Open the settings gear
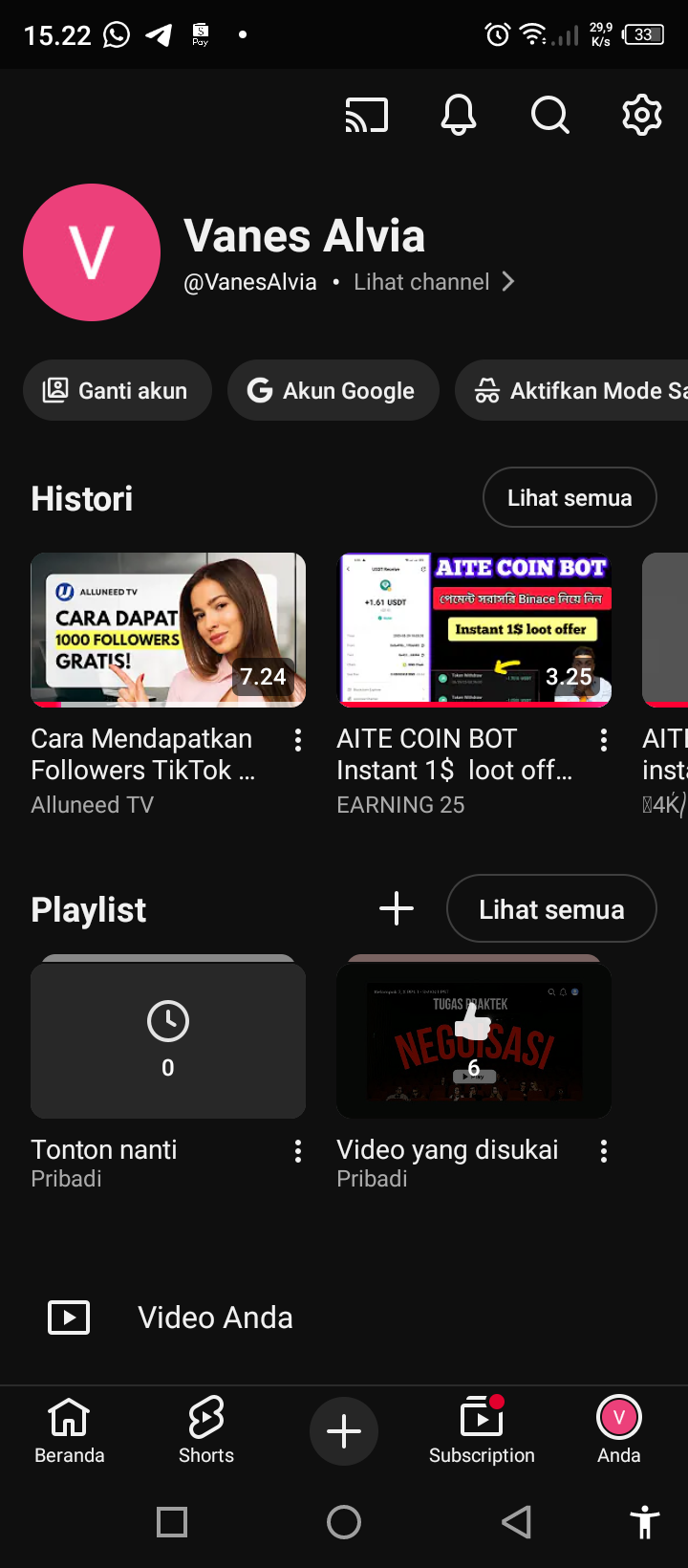This screenshot has width=688, height=1568. coord(642,116)
